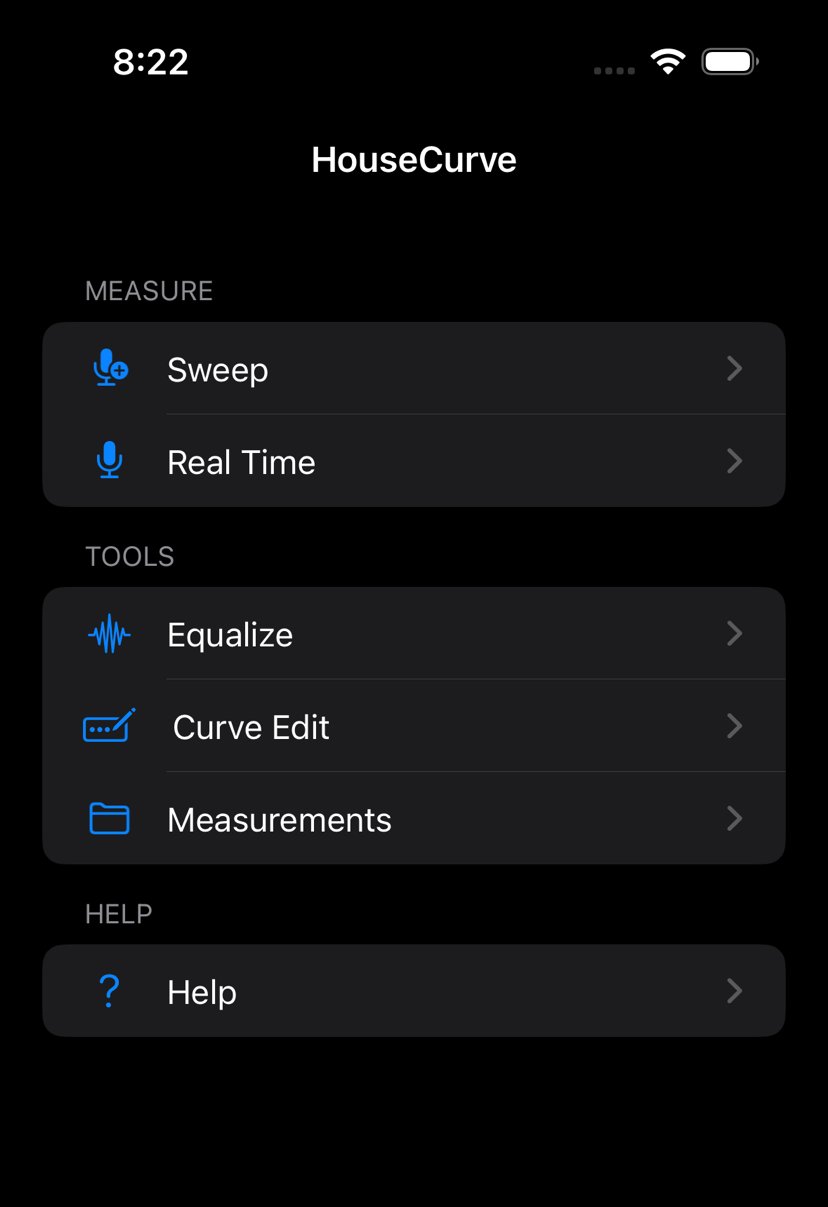Select the Real Time menu entry
This screenshot has width=828, height=1207.
point(241,461)
